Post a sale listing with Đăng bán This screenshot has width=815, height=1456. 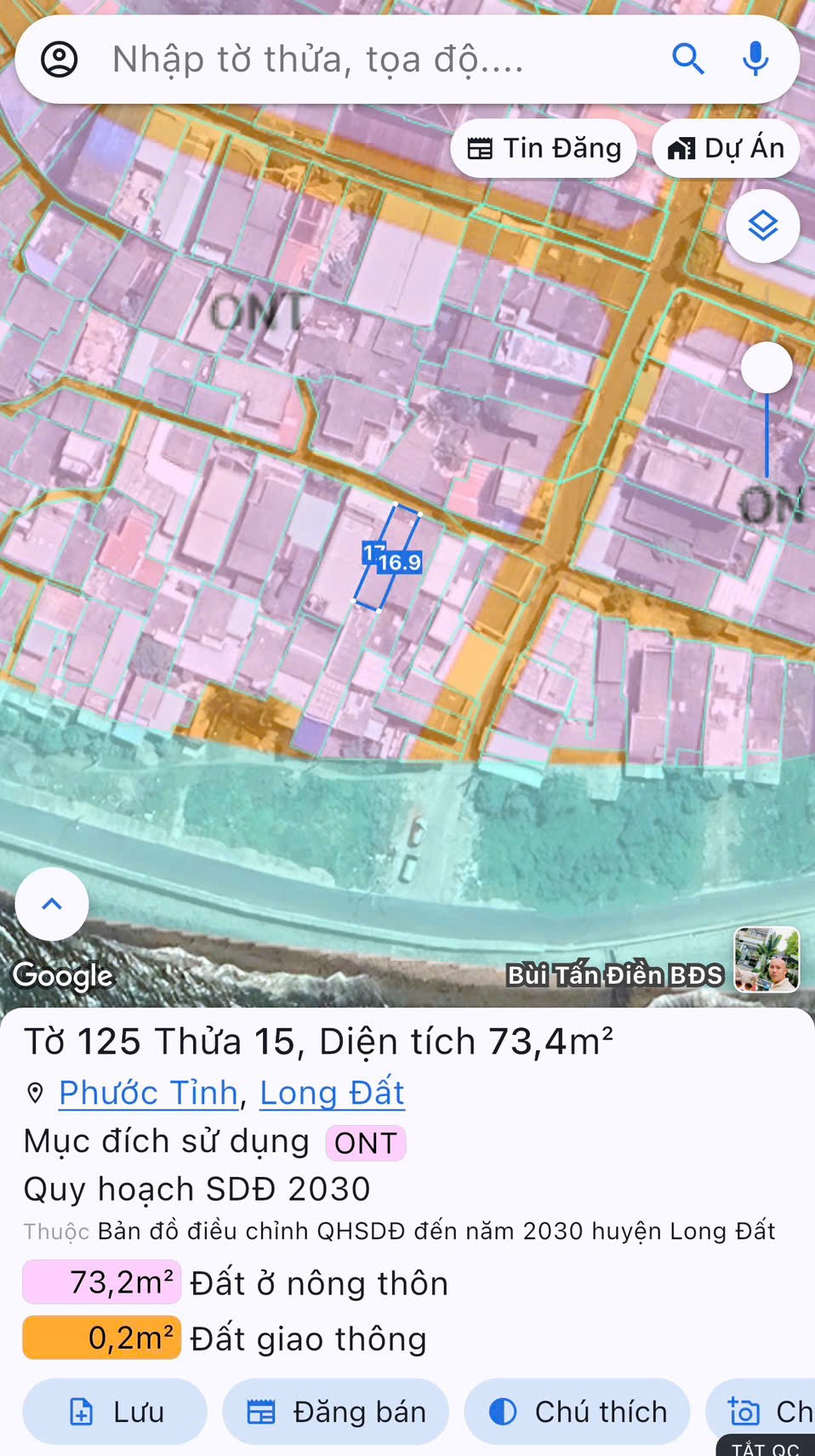pyautogui.click(x=336, y=1412)
